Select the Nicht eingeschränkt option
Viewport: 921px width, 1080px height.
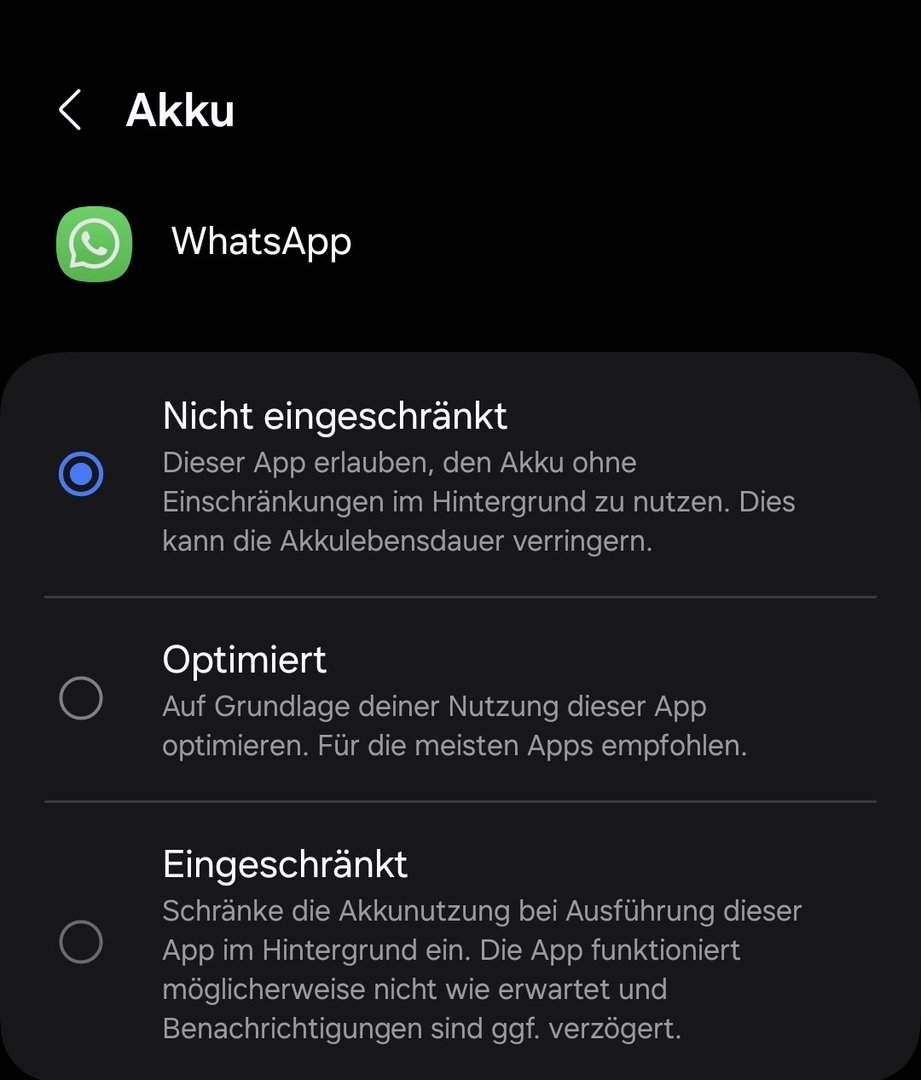(81, 474)
